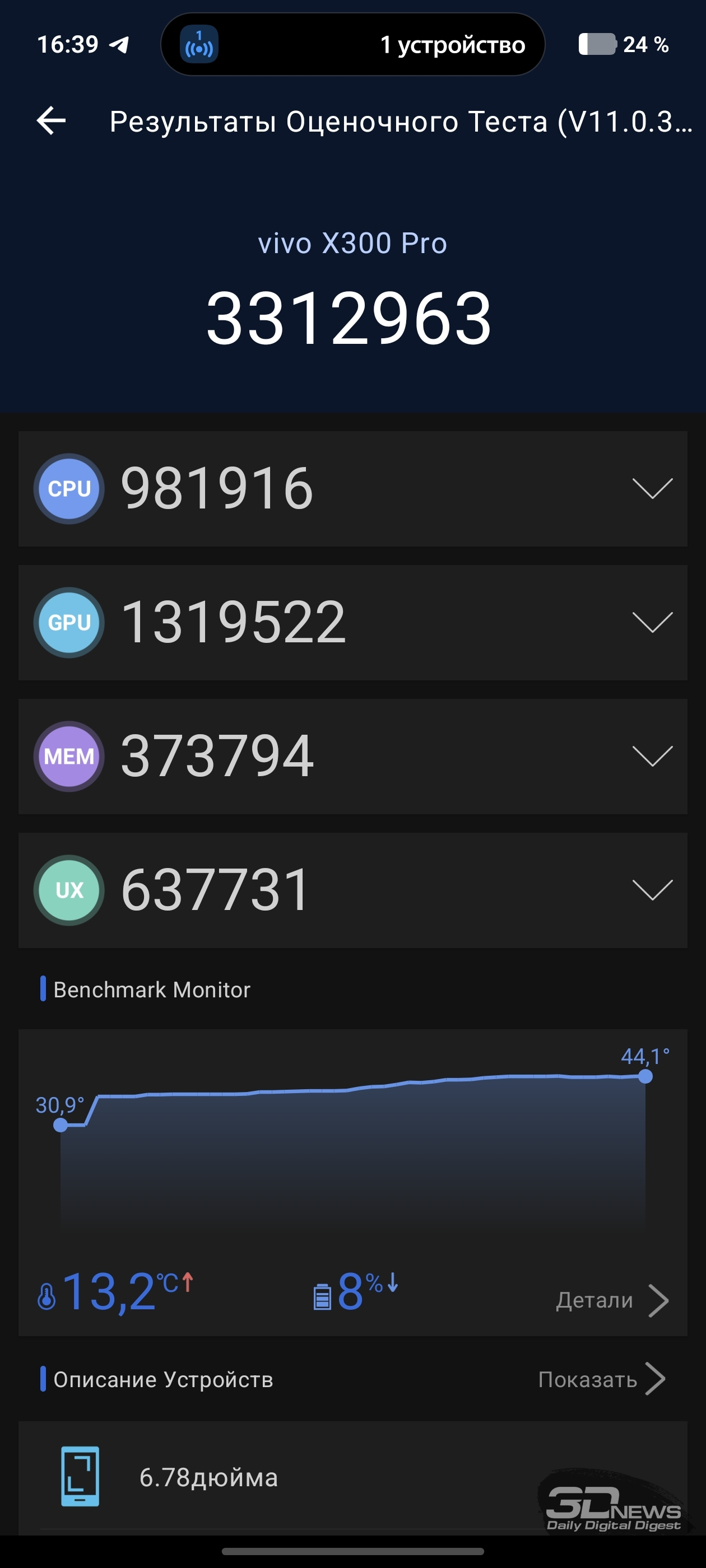Expand the MEM score 373794 section
706x1568 pixels.
(x=652, y=756)
